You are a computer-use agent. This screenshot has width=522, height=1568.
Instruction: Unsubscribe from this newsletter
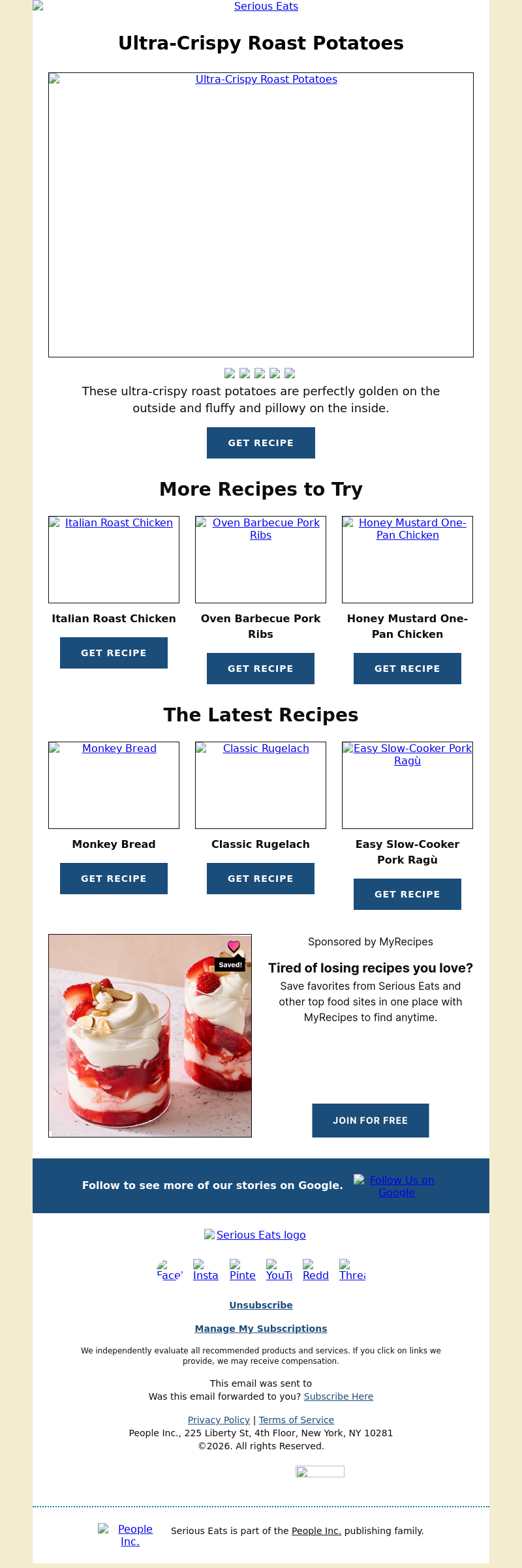[x=261, y=1305]
